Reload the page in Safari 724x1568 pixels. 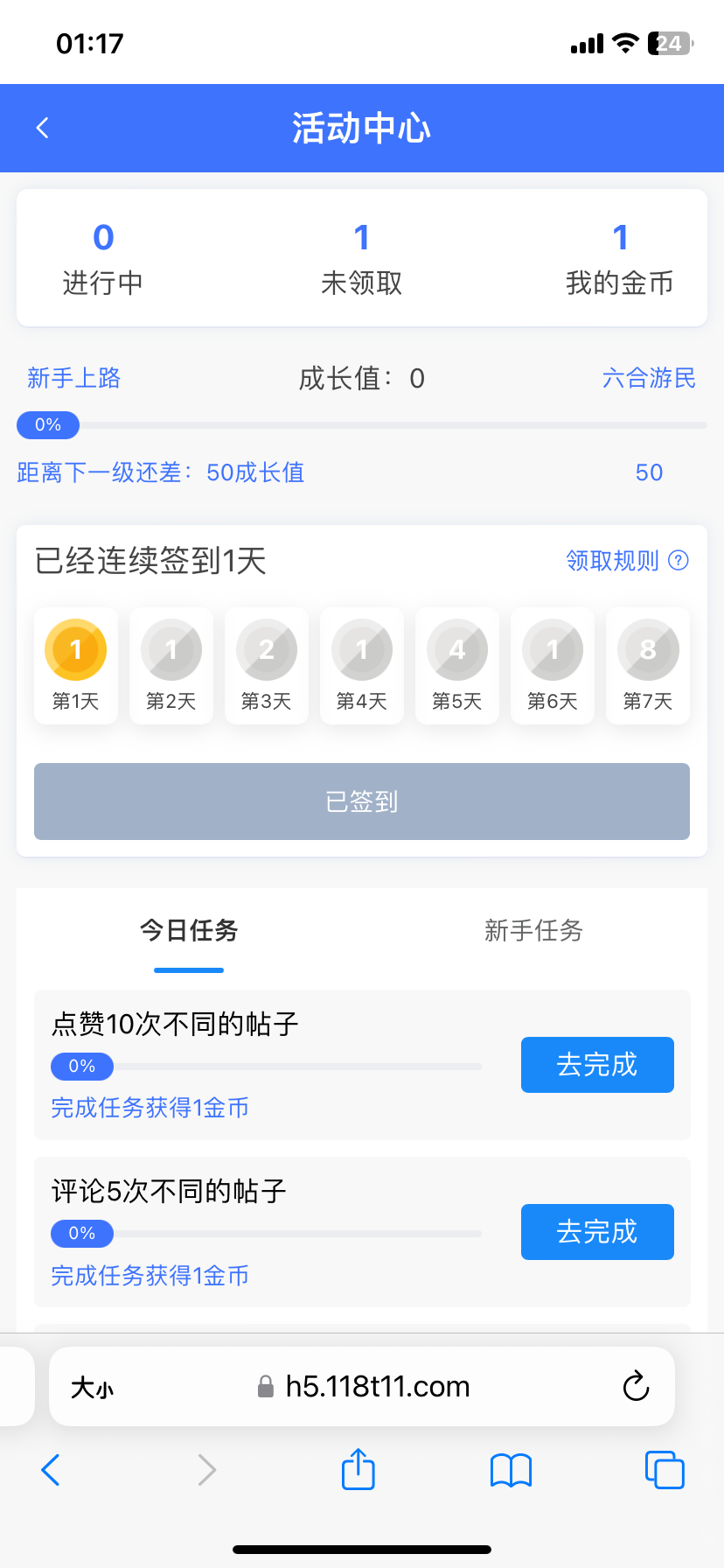[x=636, y=1386]
